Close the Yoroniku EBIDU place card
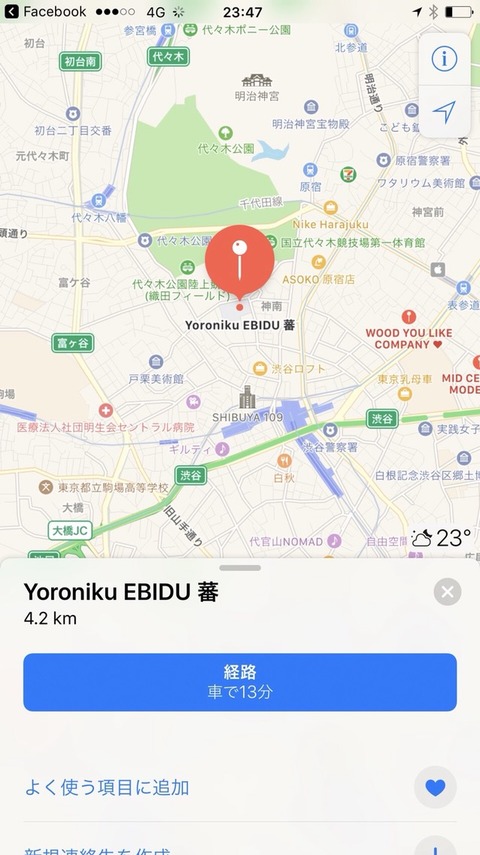This screenshot has width=480, height=855. coord(448,592)
